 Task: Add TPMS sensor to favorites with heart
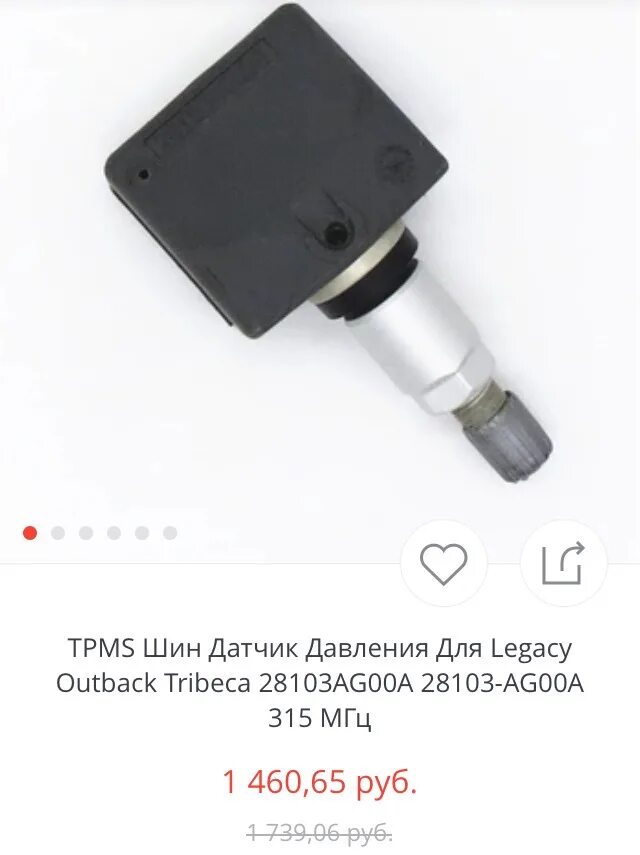pyautogui.click(x=443, y=564)
